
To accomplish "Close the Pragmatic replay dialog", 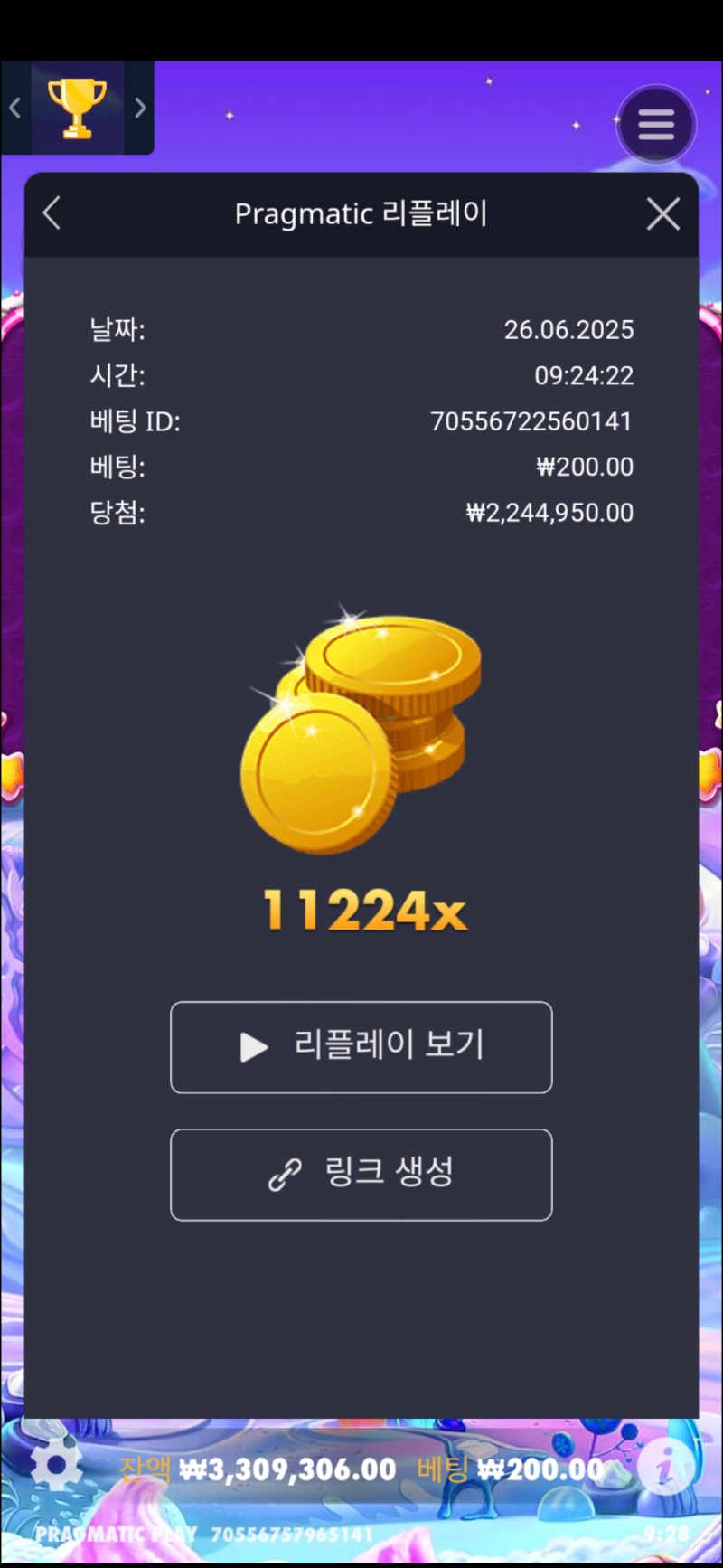I will pyautogui.click(x=663, y=214).
